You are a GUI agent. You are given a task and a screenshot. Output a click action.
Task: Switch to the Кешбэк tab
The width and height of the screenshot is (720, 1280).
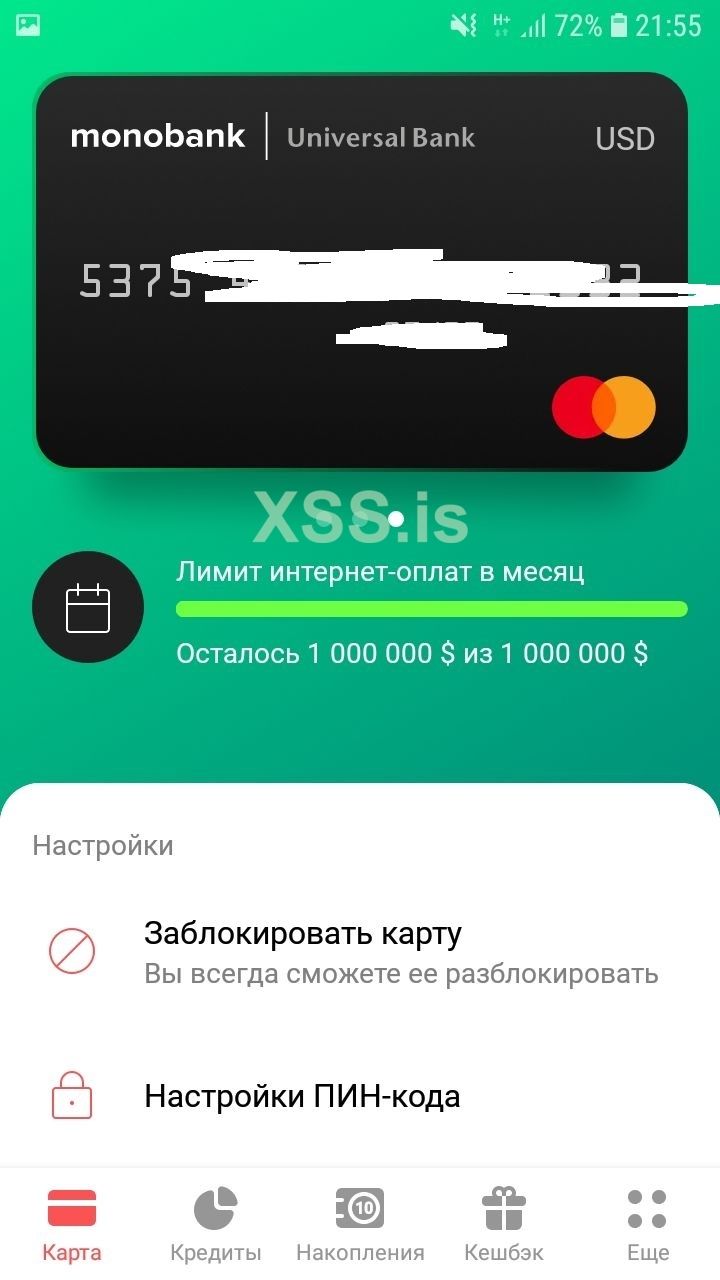pyautogui.click(x=504, y=1224)
